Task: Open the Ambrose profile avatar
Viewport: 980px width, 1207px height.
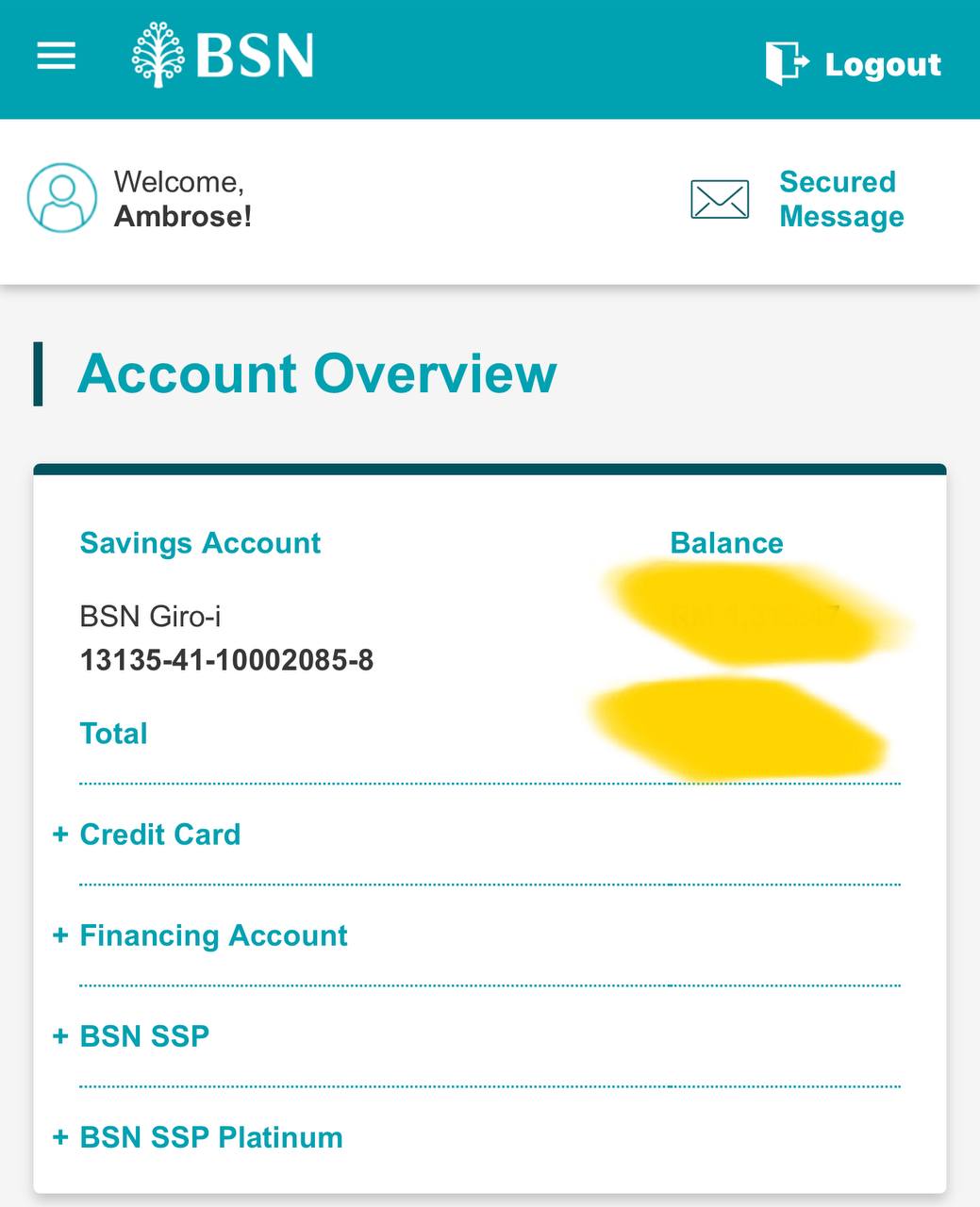Action: [x=62, y=198]
